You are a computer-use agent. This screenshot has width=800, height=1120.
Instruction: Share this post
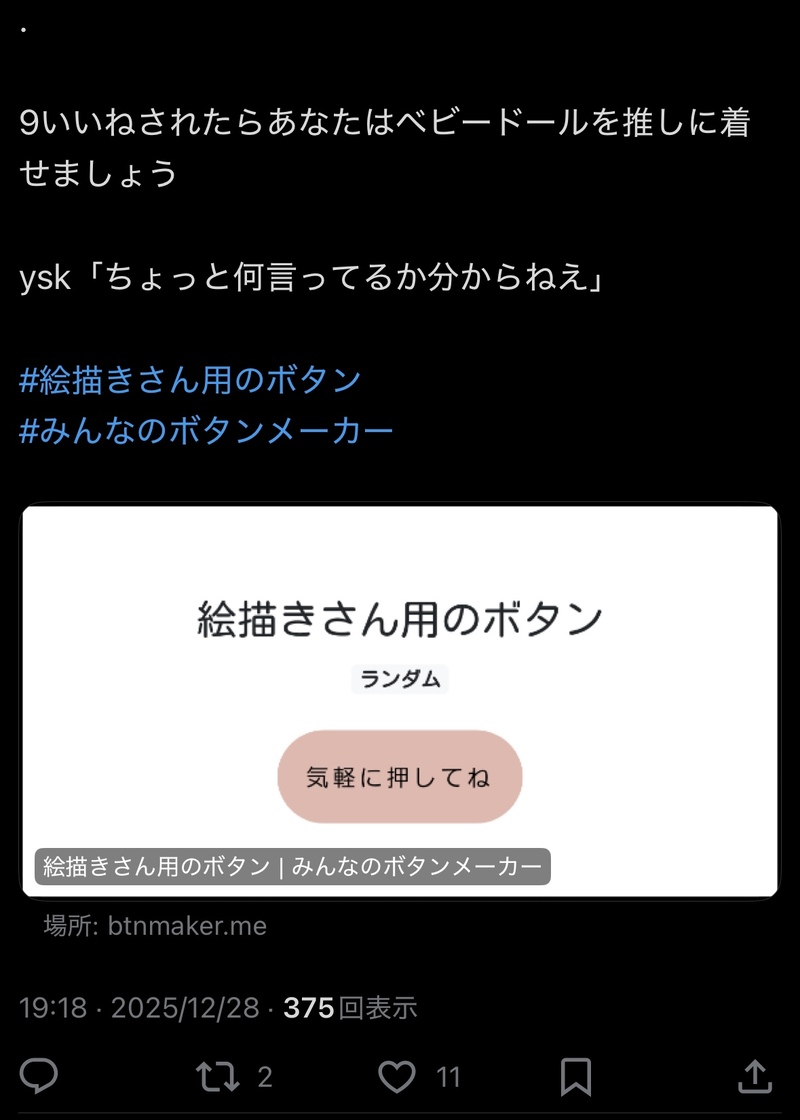click(755, 1076)
